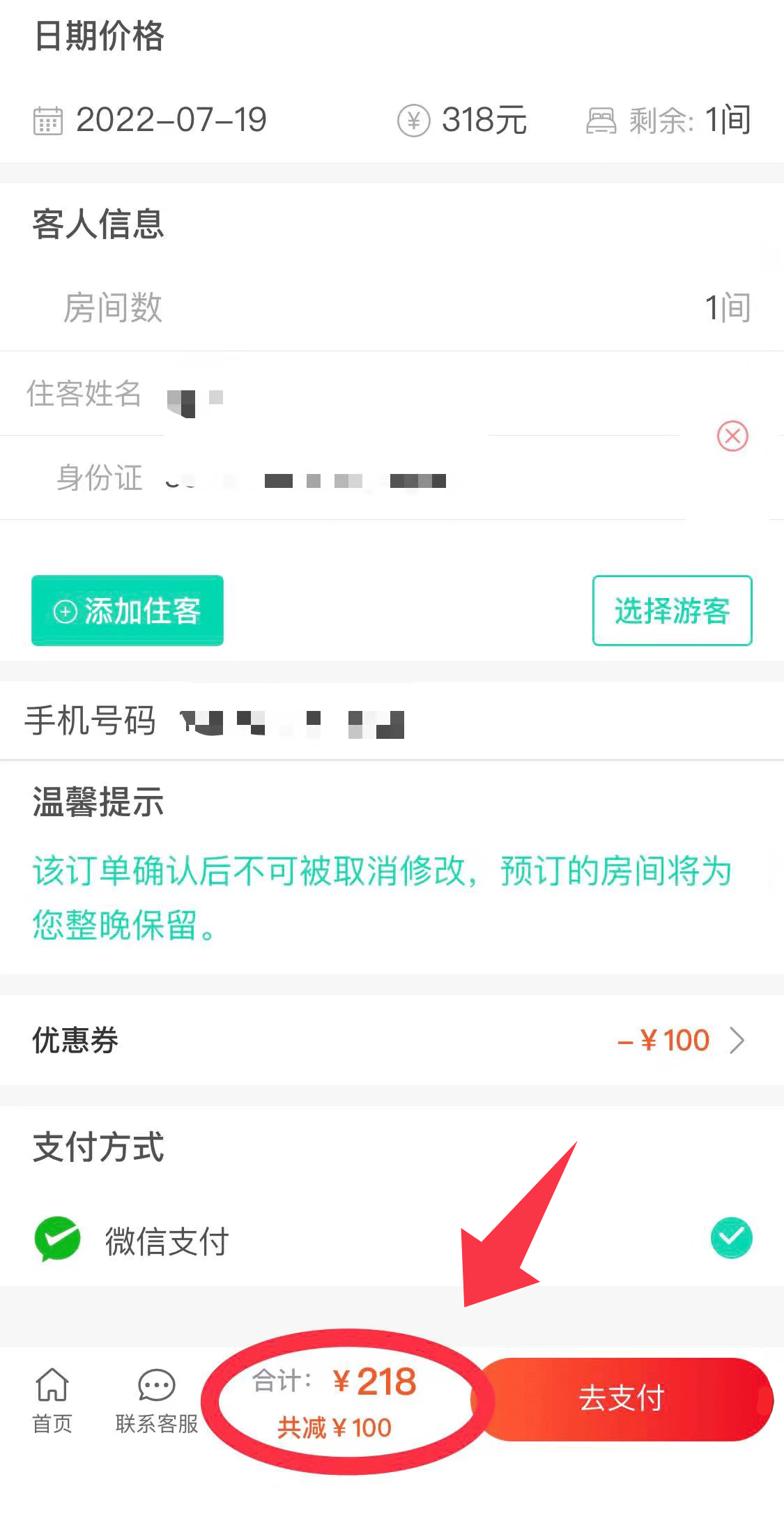Go to 首页 from bottom navigation
Screen dimensions: 784x1516
click(51, 1401)
